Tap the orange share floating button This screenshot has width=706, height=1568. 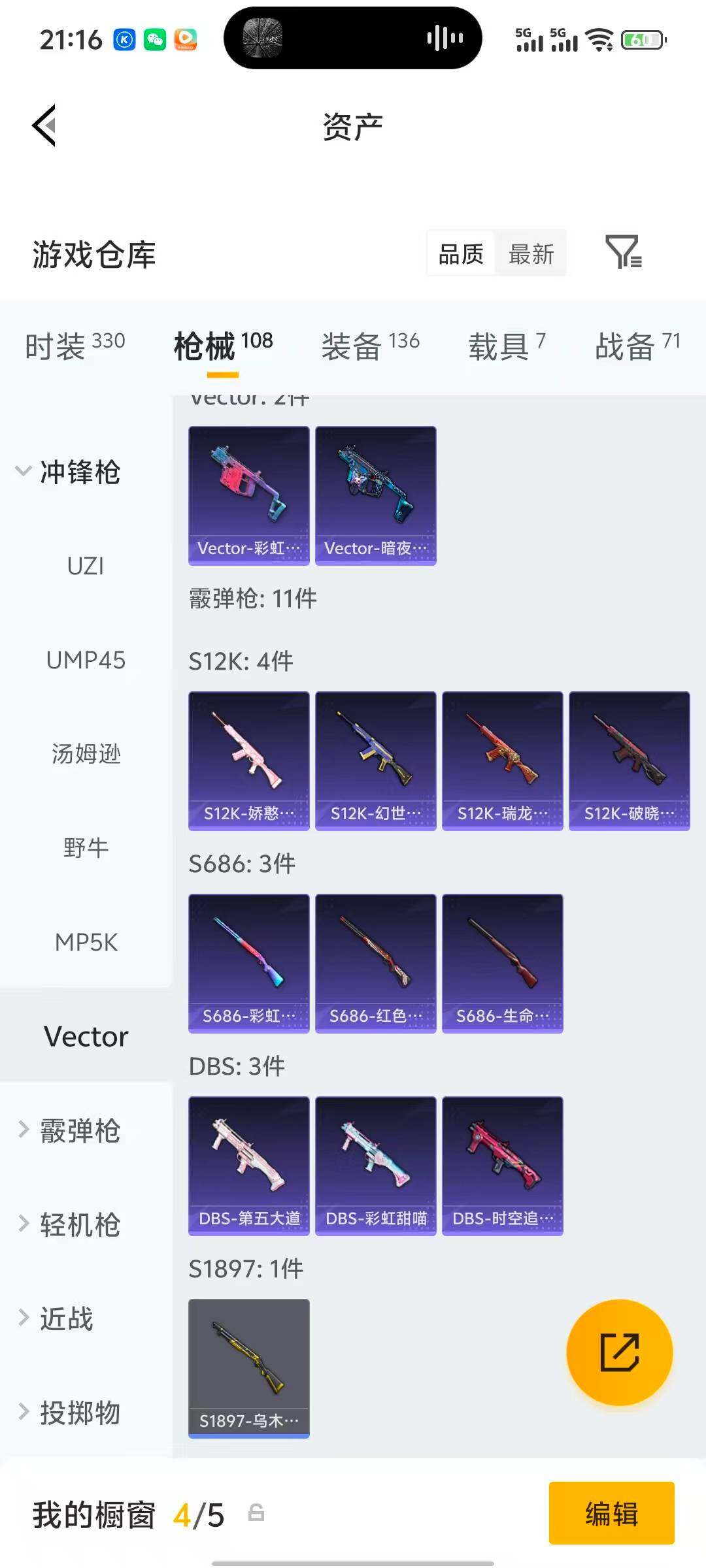point(619,1352)
